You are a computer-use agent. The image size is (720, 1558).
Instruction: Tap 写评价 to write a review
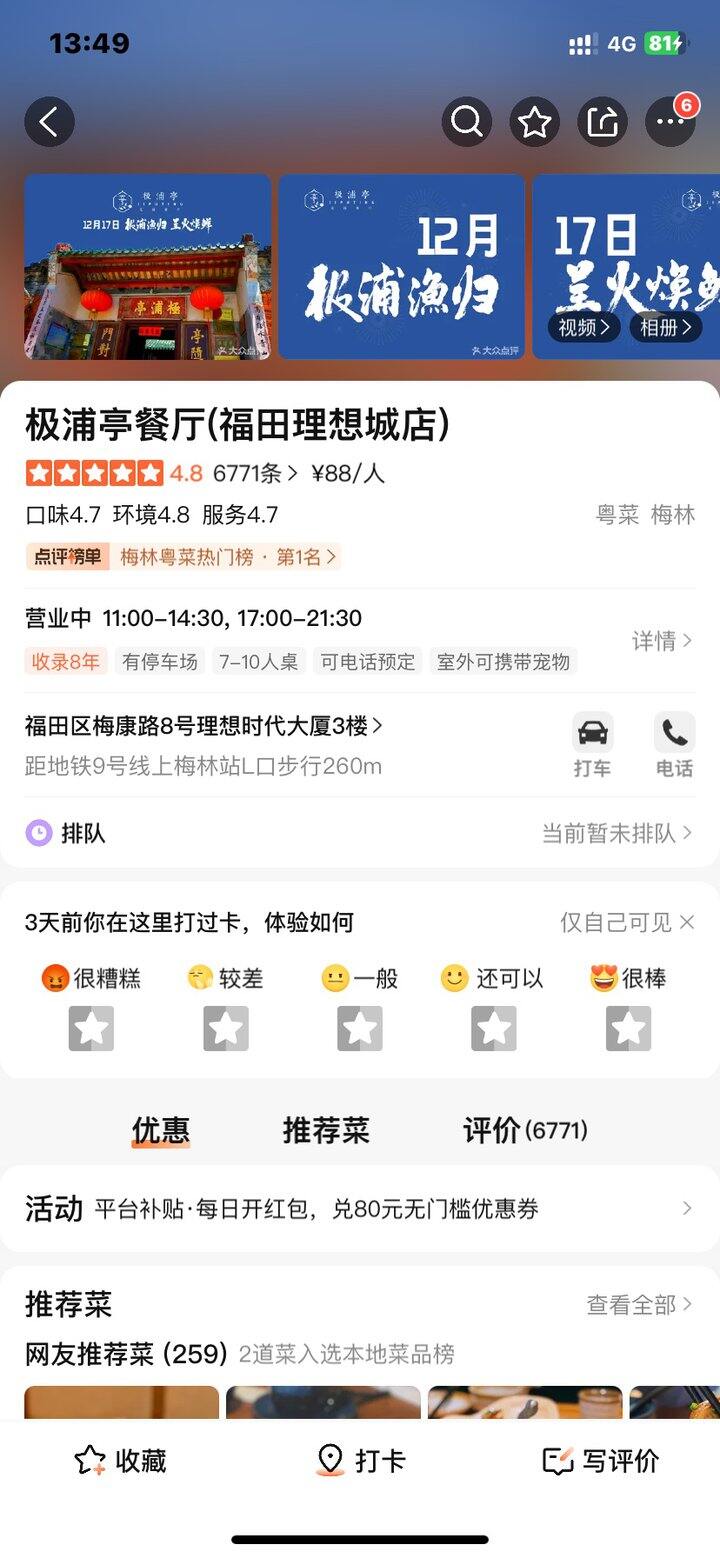tap(600, 1461)
